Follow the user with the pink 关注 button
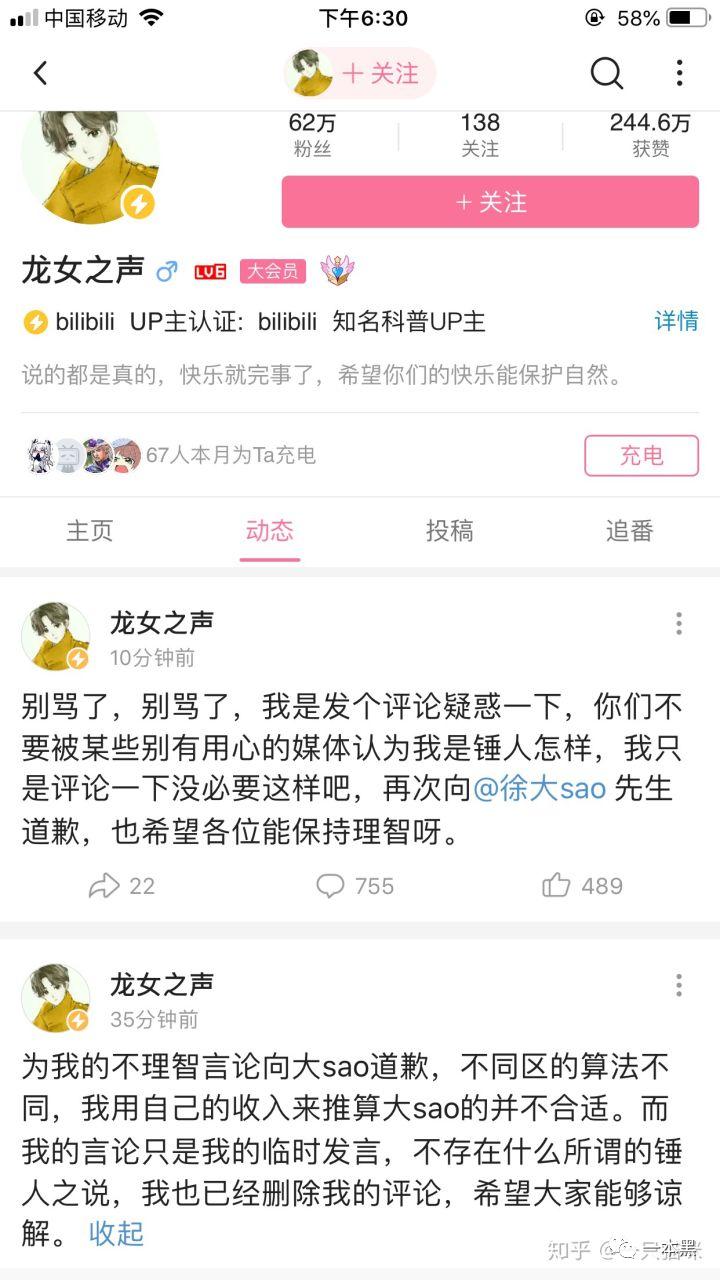 pos(489,201)
